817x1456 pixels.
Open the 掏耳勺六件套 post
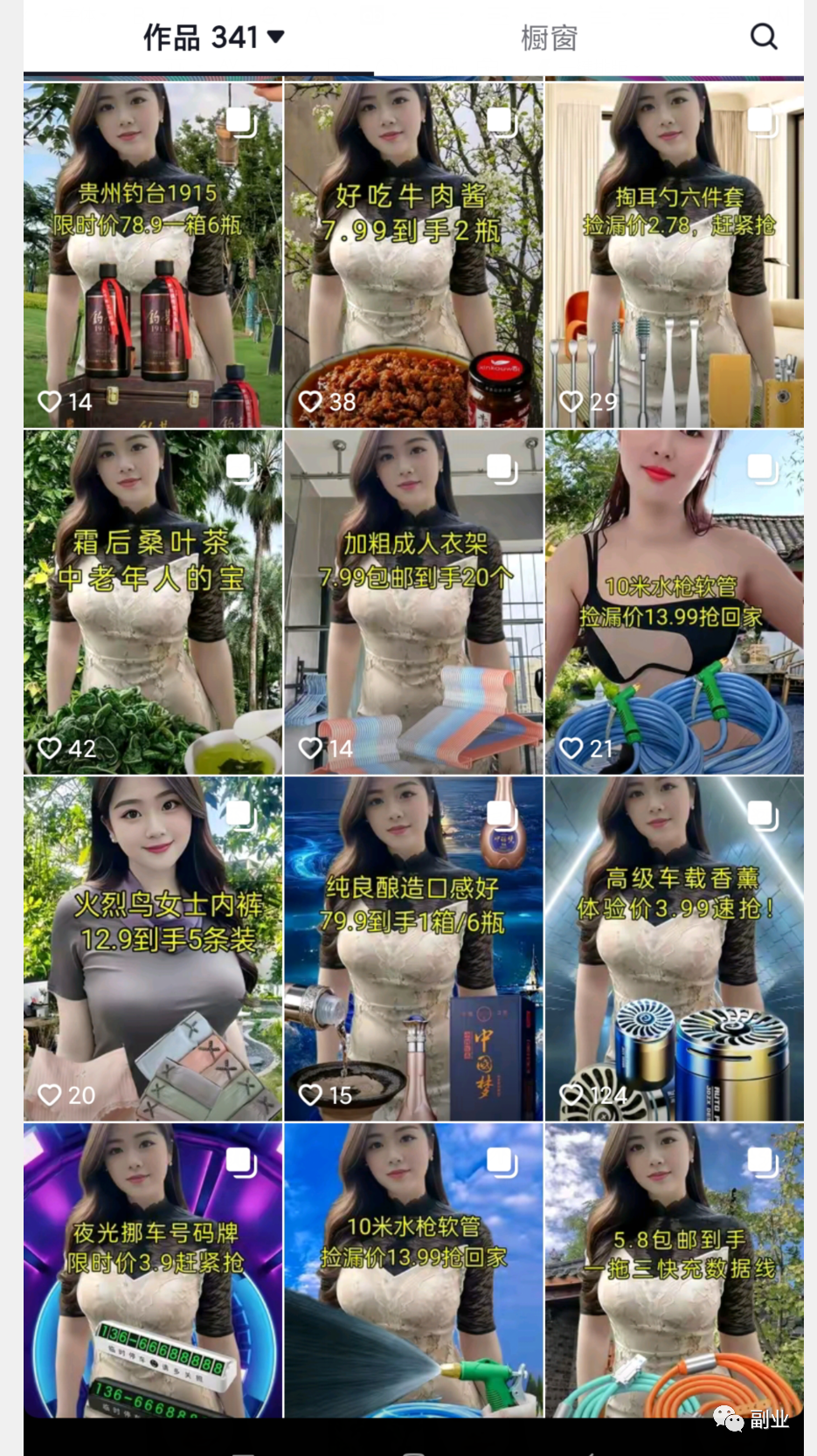tap(674, 254)
